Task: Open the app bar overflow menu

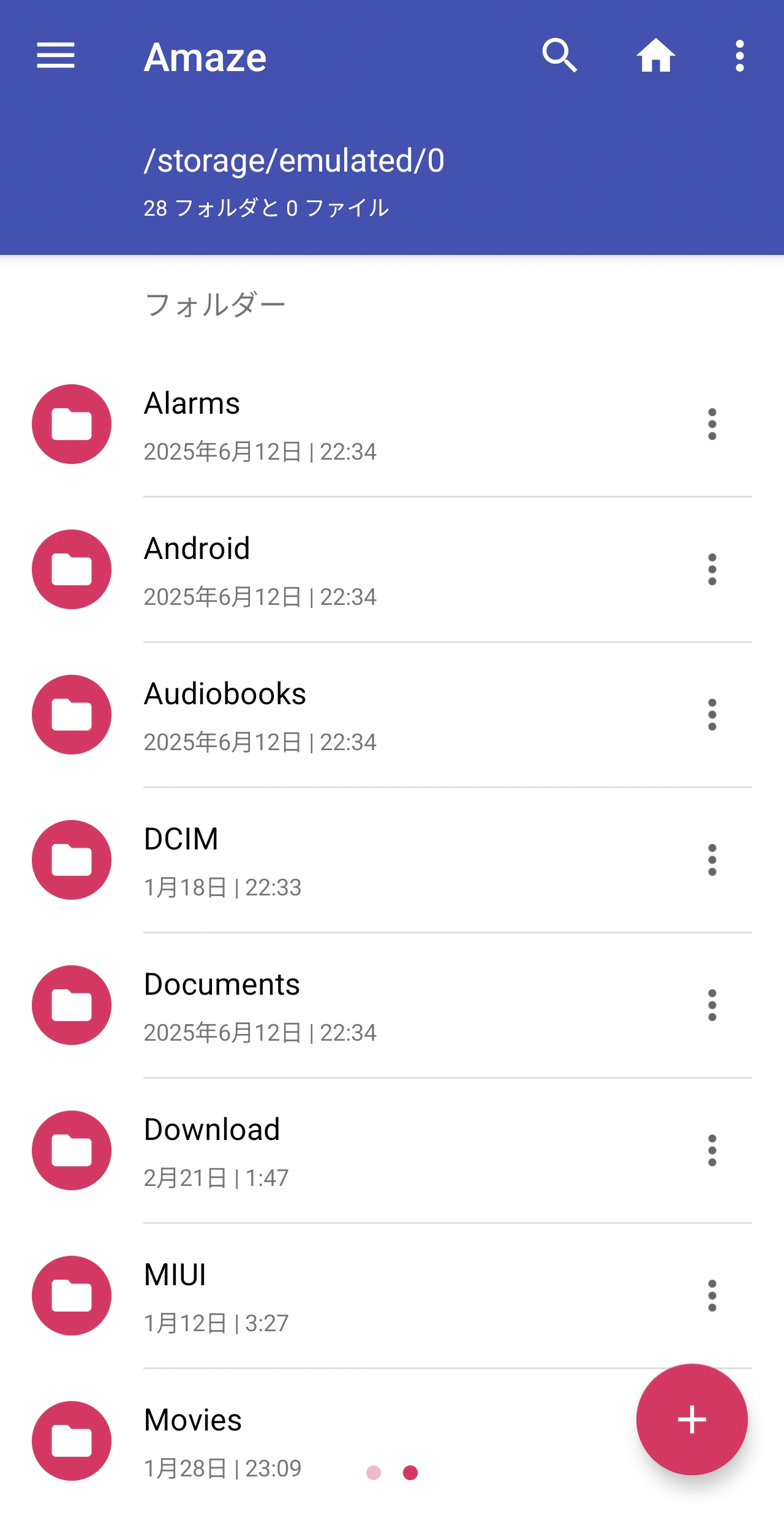Action: point(740,56)
